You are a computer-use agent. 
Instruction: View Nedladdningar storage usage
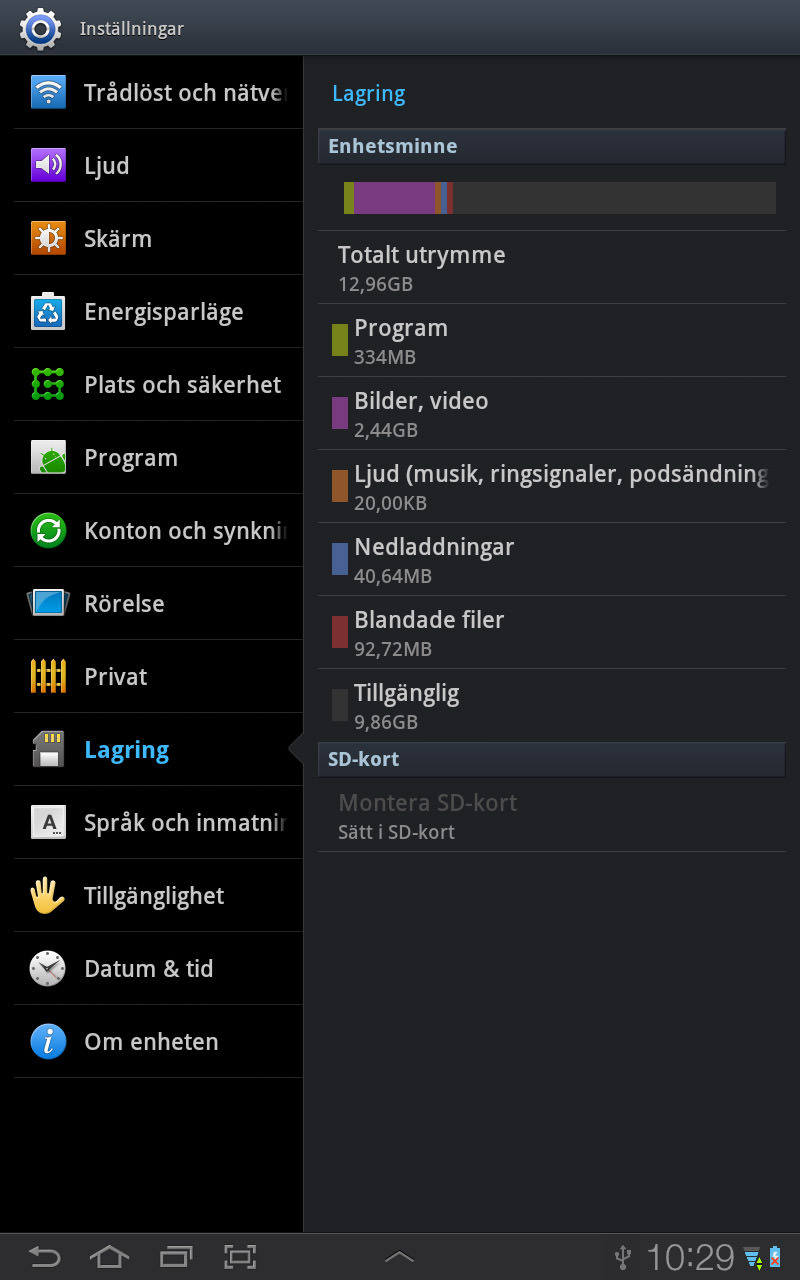tap(552, 560)
